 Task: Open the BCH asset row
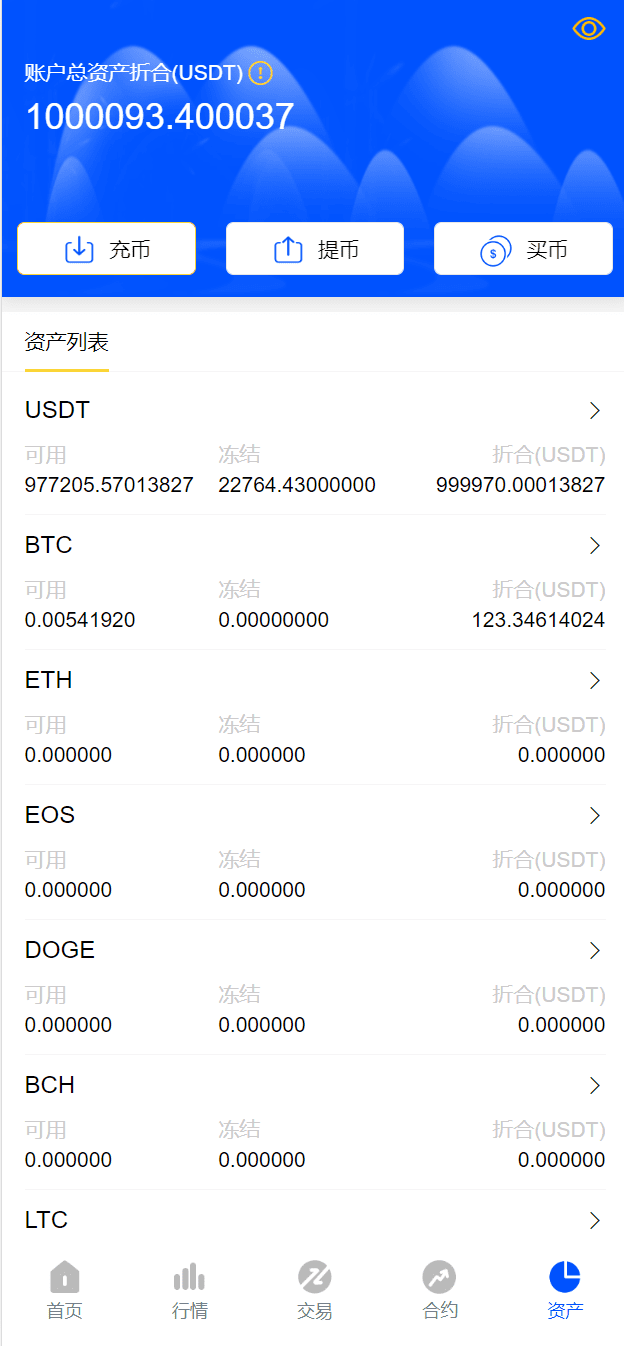(x=314, y=1086)
